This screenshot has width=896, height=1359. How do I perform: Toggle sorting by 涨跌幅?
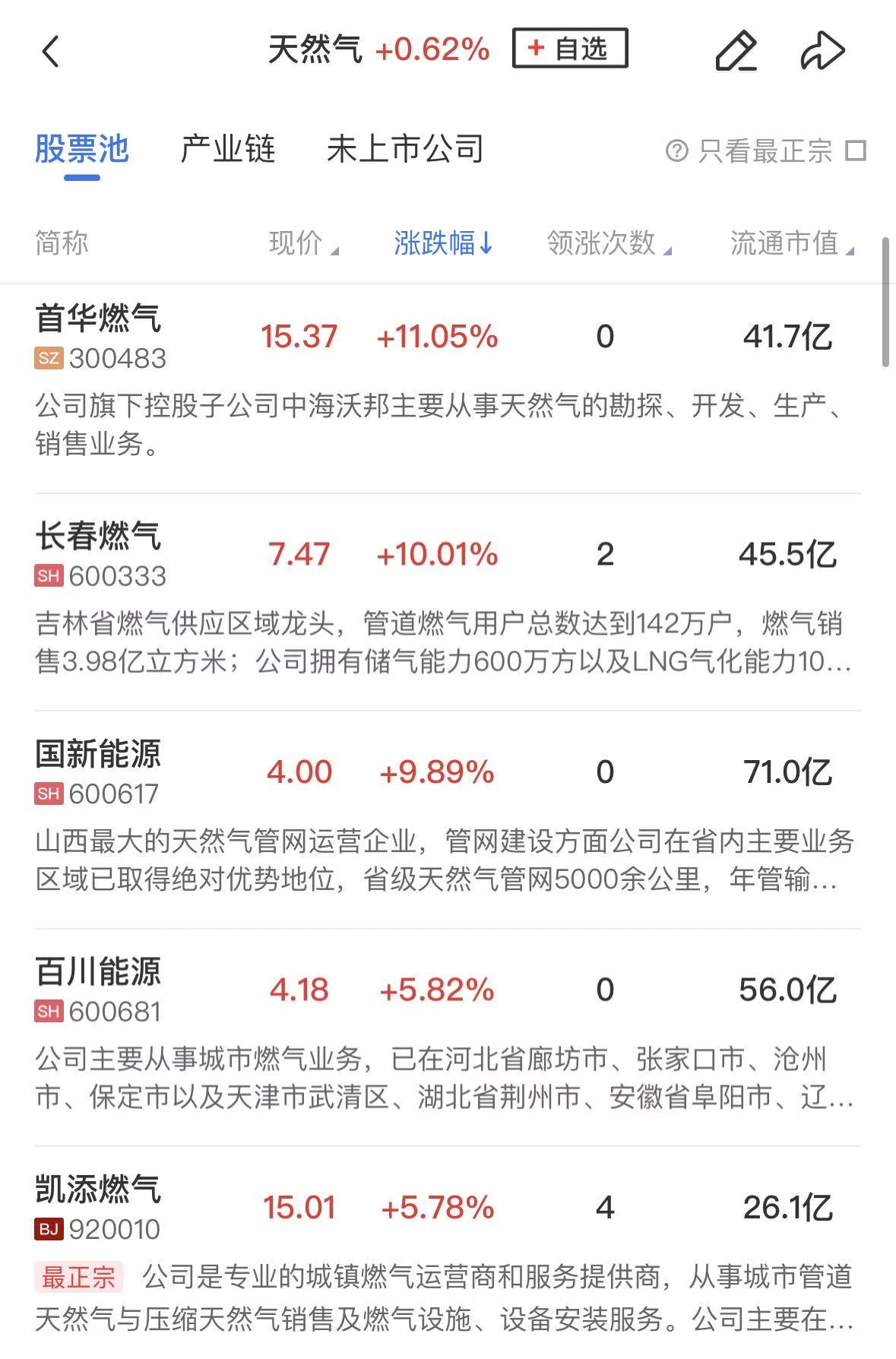(443, 243)
